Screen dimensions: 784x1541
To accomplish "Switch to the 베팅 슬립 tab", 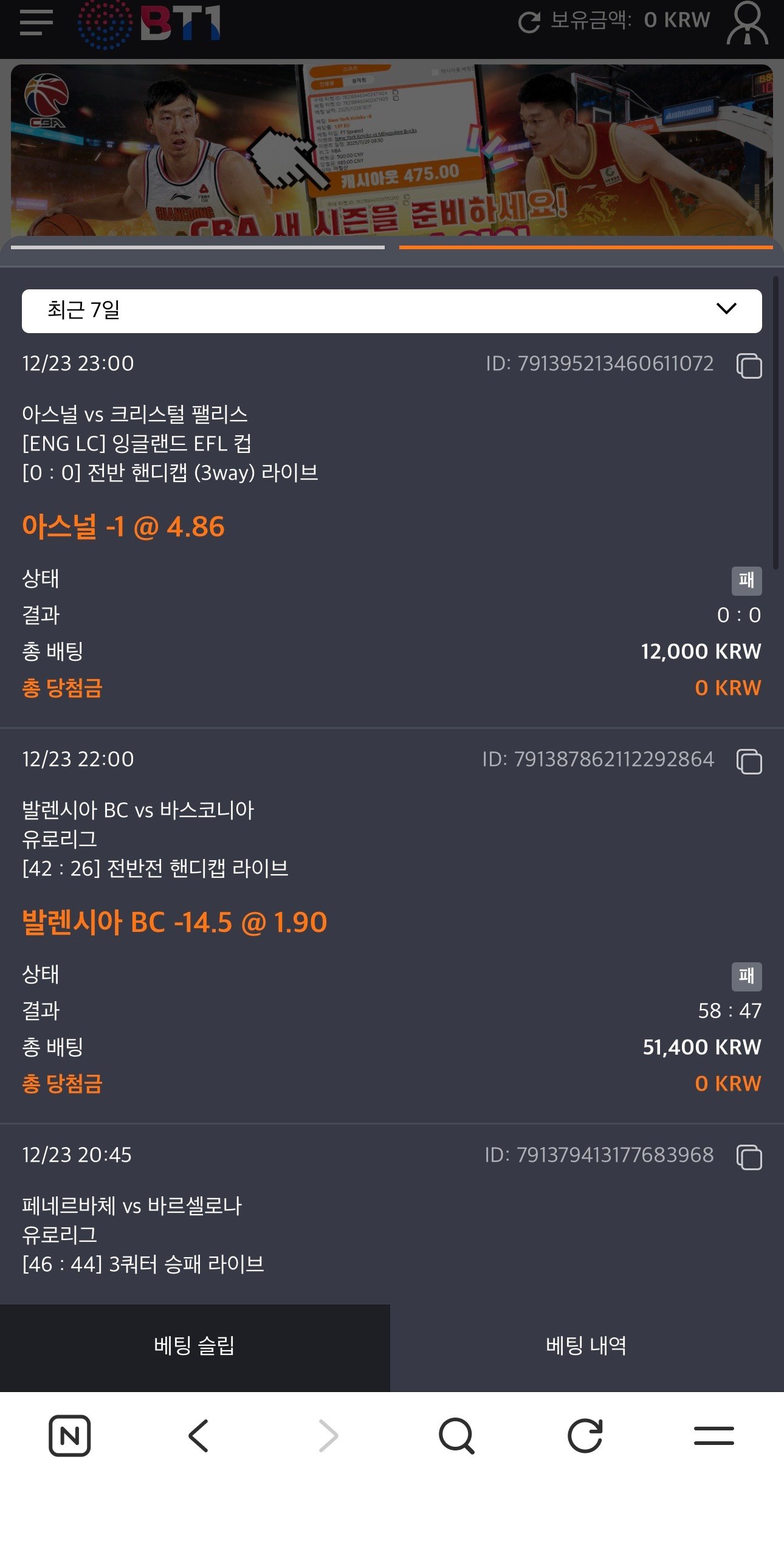I will [194, 1346].
